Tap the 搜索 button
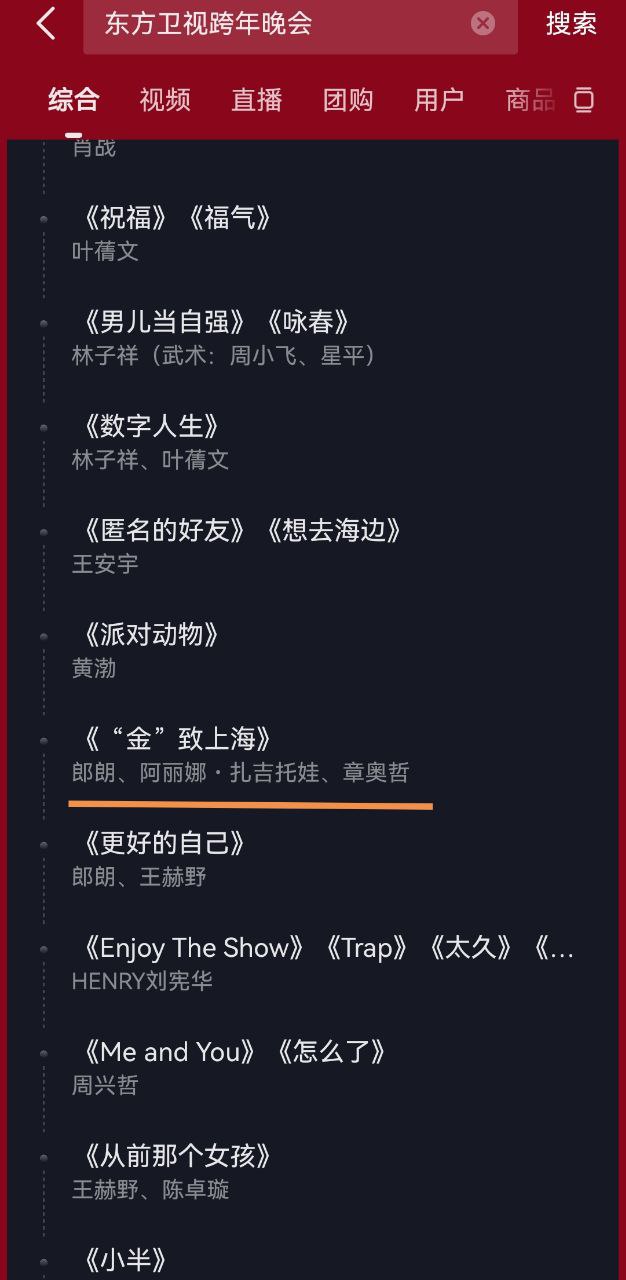 (x=571, y=24)
